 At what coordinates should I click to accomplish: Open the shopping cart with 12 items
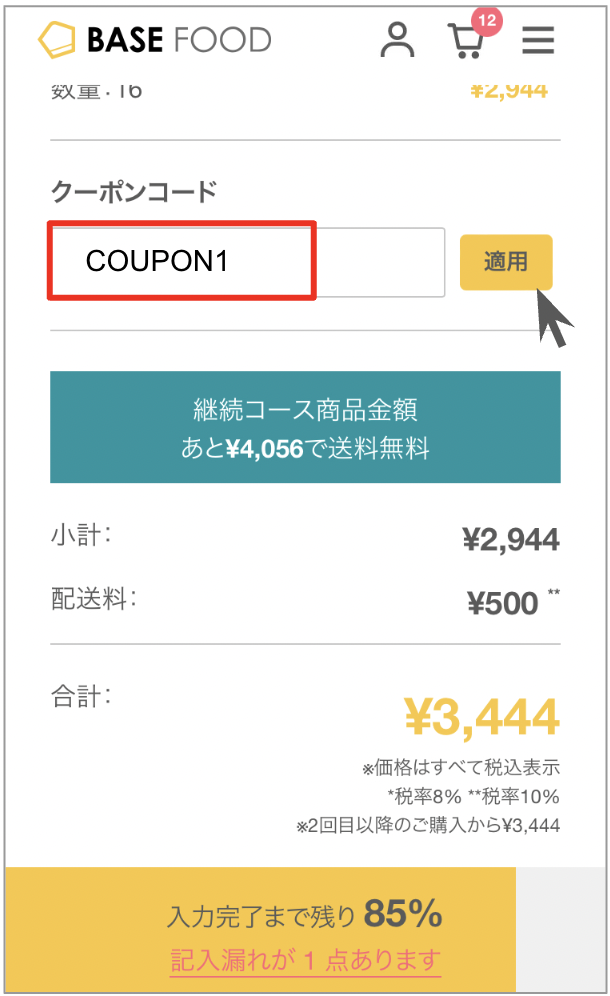point(466,41)
